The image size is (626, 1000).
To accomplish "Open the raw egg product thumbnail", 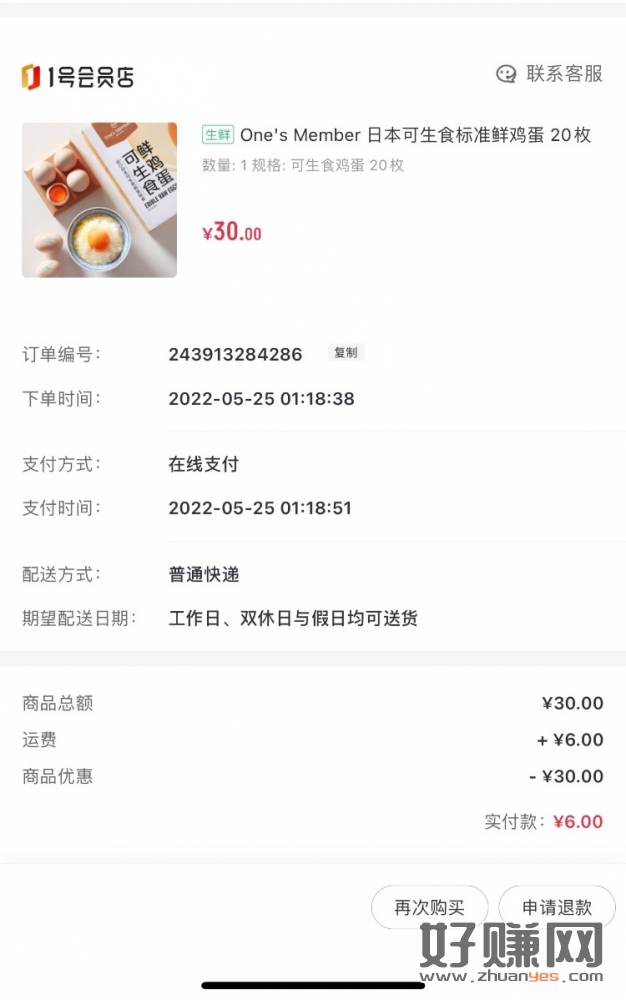I will 99,200.
